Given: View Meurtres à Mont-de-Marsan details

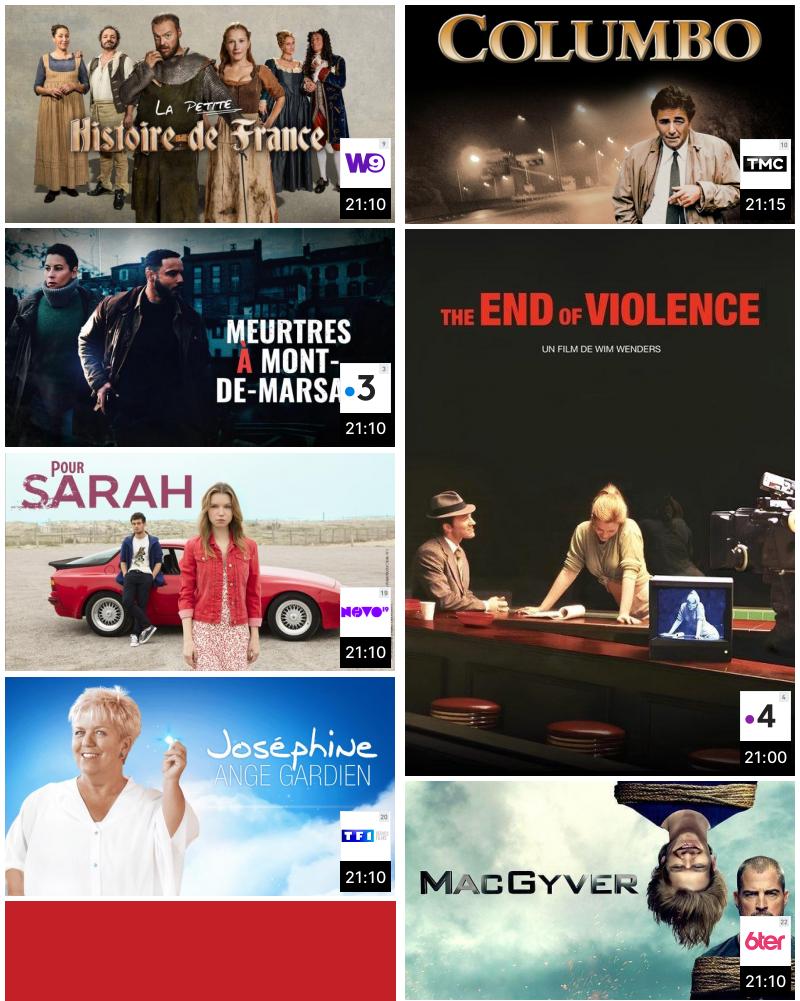Looking at the screenshot, I should (199, 338).
